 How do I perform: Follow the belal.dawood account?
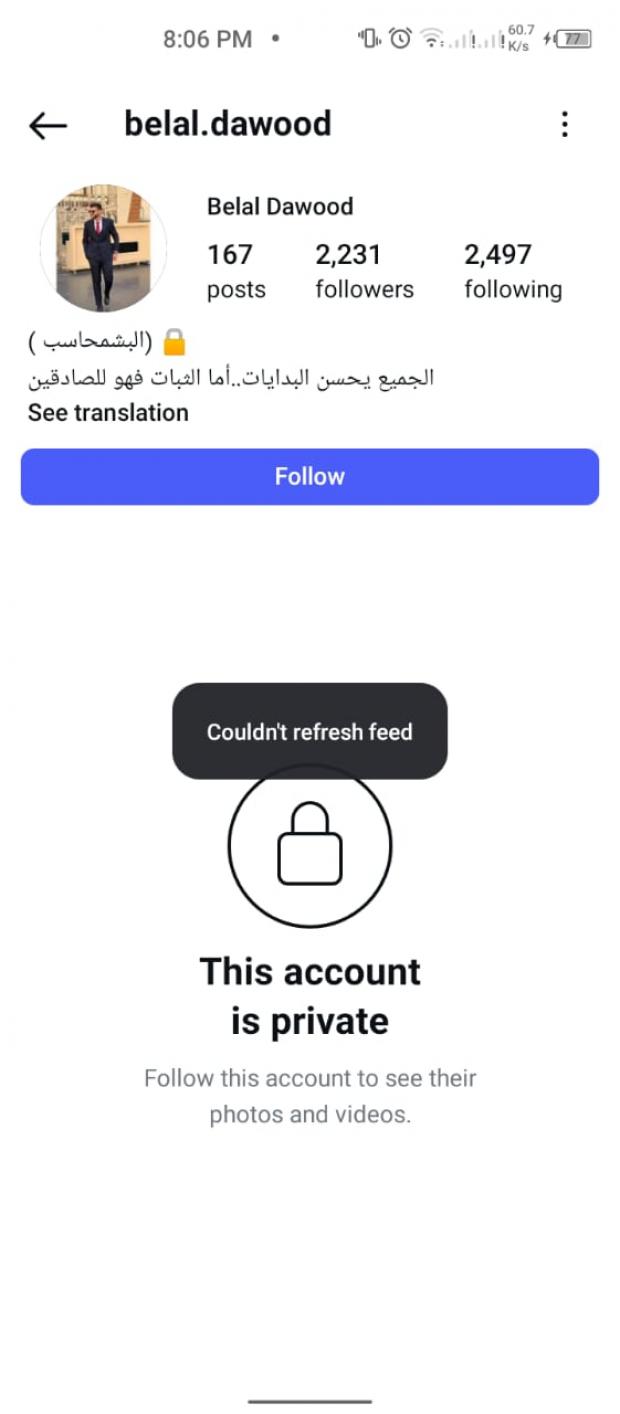point(310,477)
